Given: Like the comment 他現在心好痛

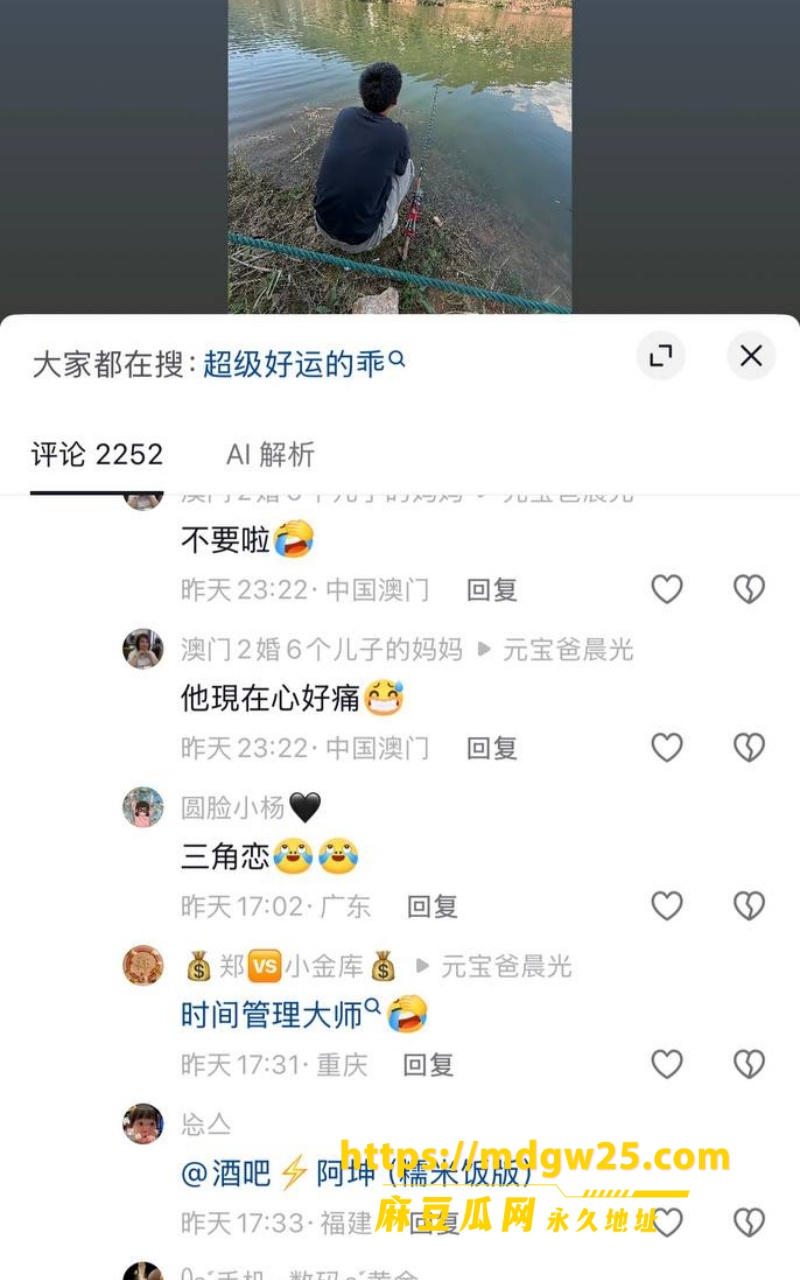Looking at the screenshot, I should point(667,748).
